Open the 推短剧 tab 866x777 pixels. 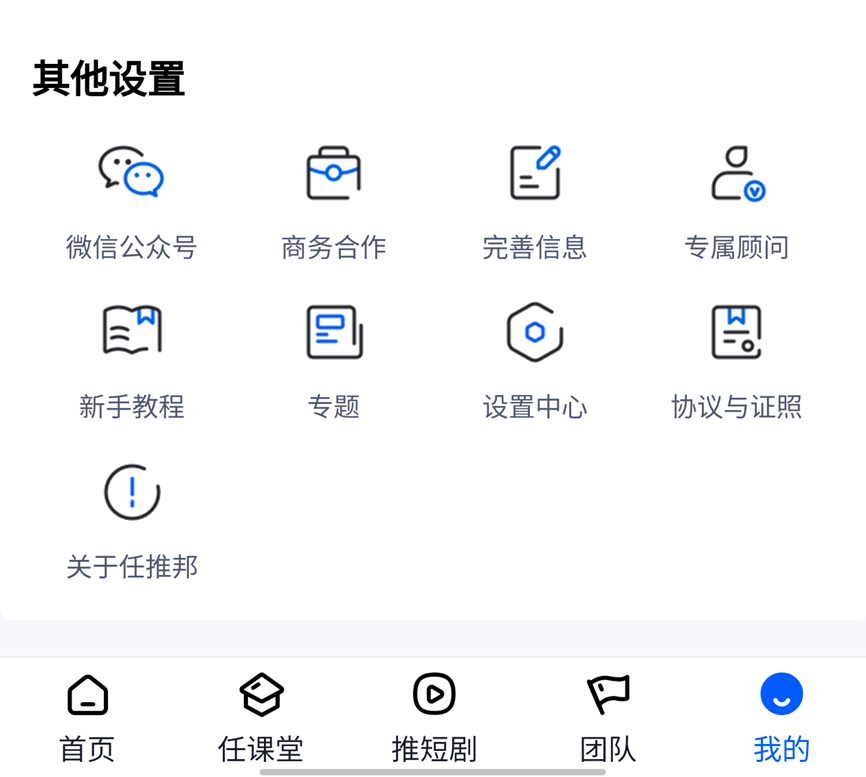click(x=434, y=717)
